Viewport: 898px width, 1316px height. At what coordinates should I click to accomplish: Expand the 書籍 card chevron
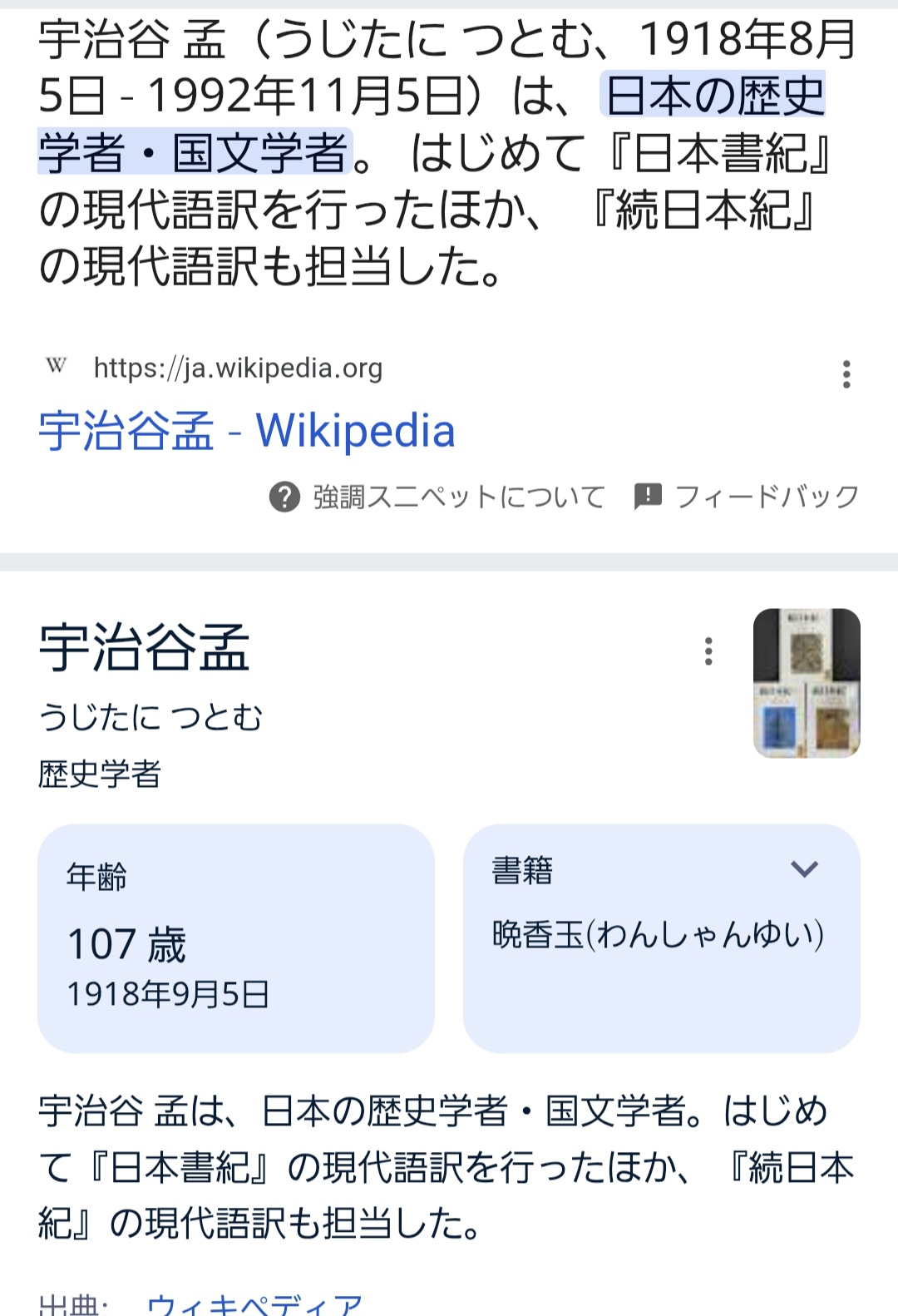[804, 869]
